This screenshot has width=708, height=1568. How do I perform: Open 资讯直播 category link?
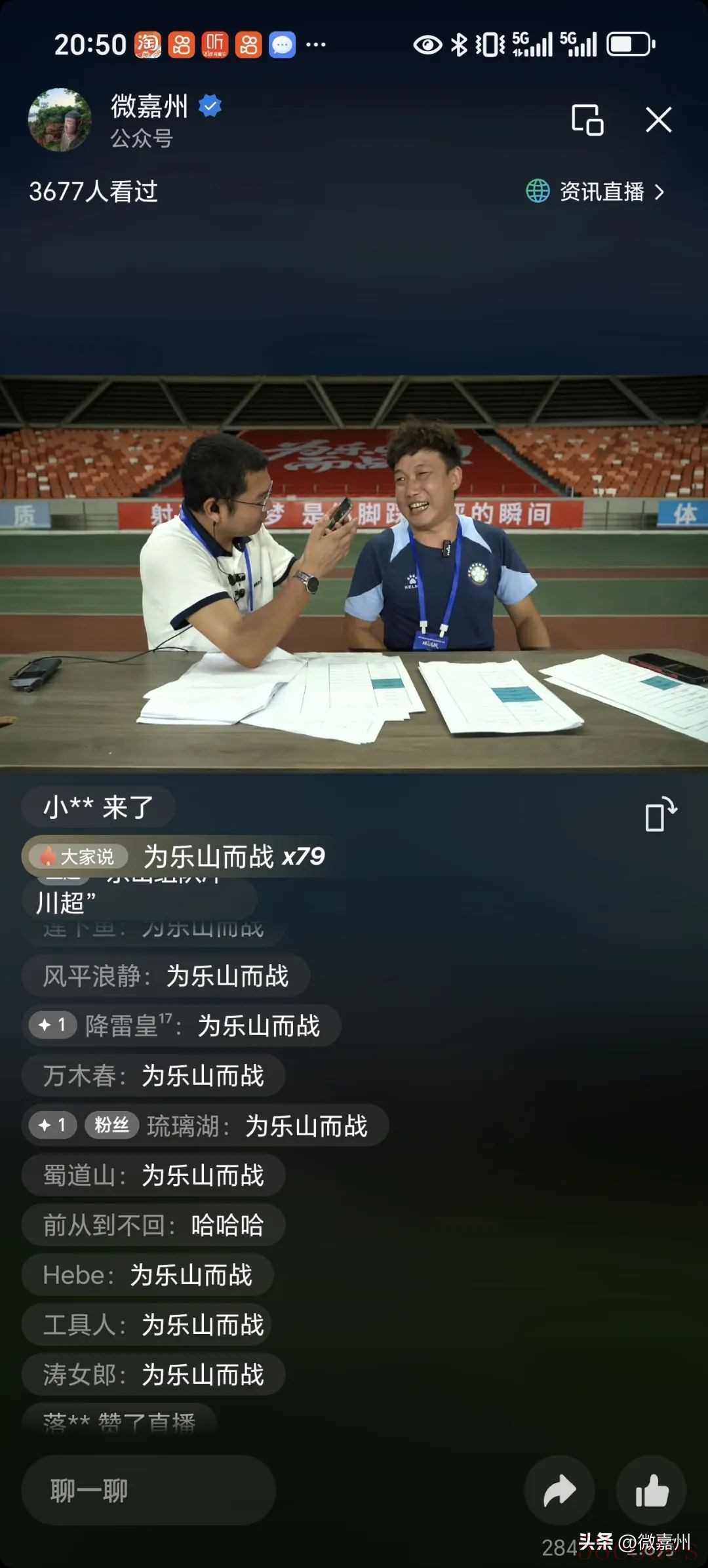point(595,191)
